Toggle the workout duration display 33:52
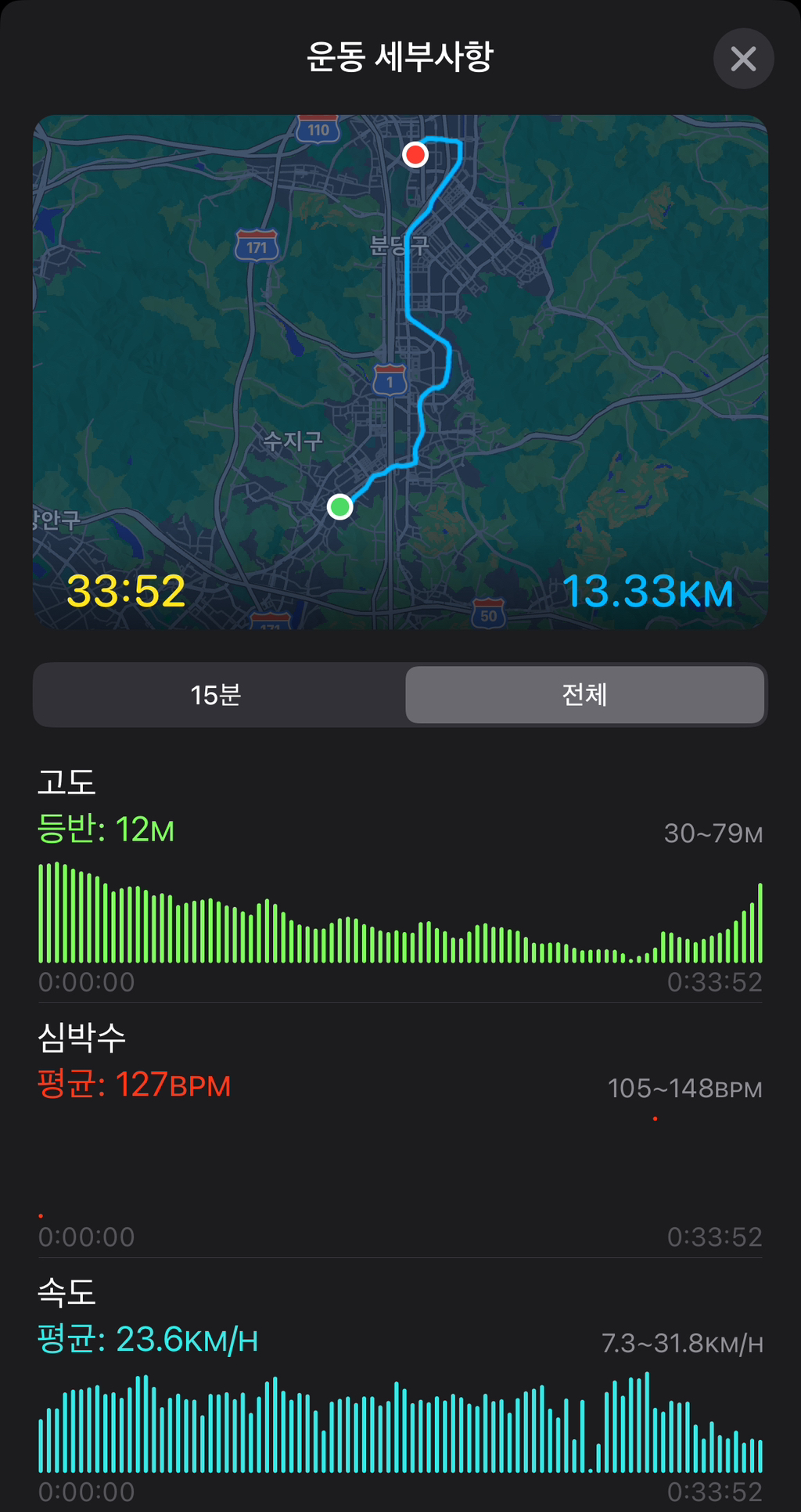This screenshot has height=1512, width=801. click(127, 592)
